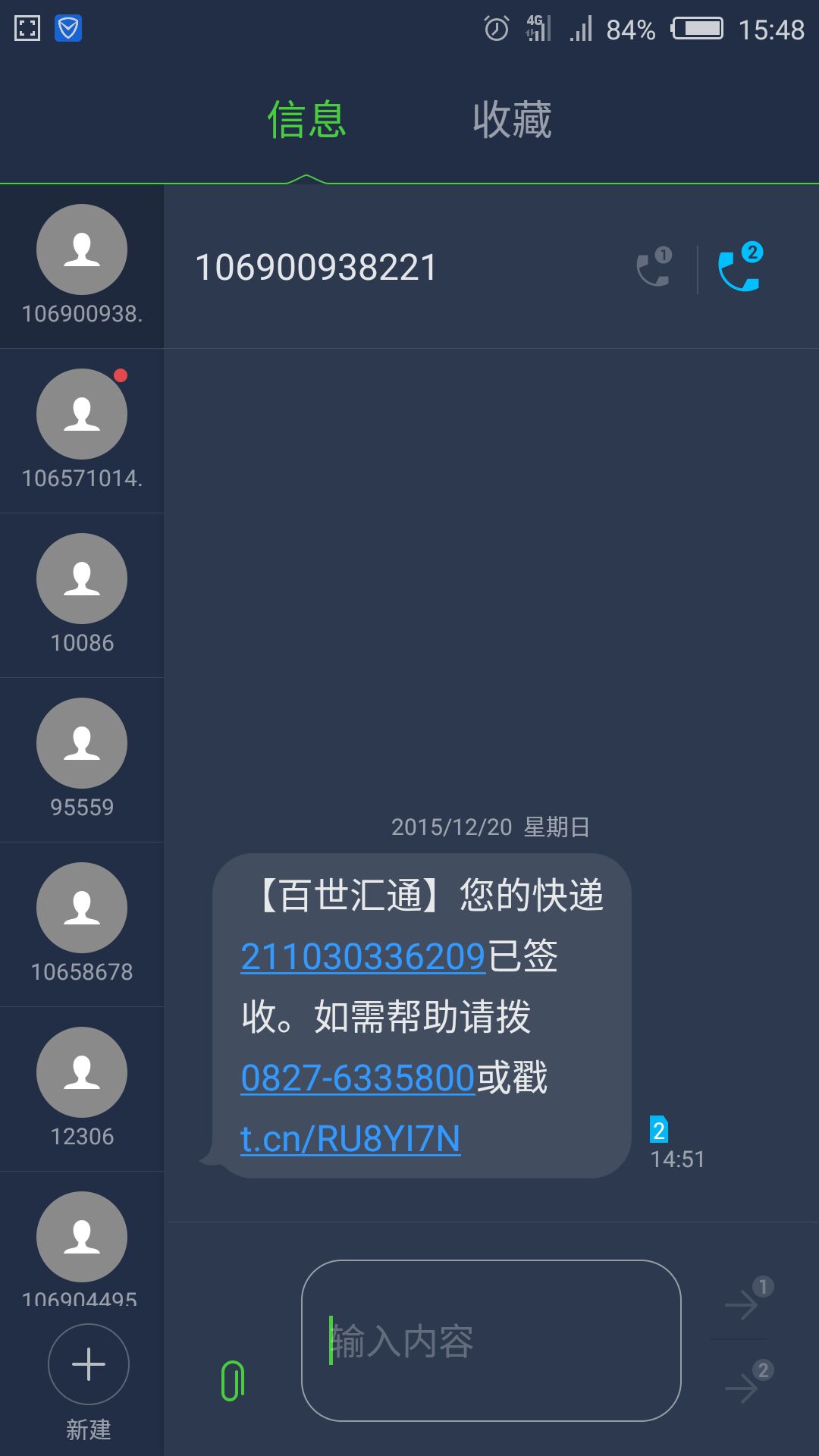Focus the 输入内容 message field
The image size is (819, 1456).
[x=491, y=1341]
